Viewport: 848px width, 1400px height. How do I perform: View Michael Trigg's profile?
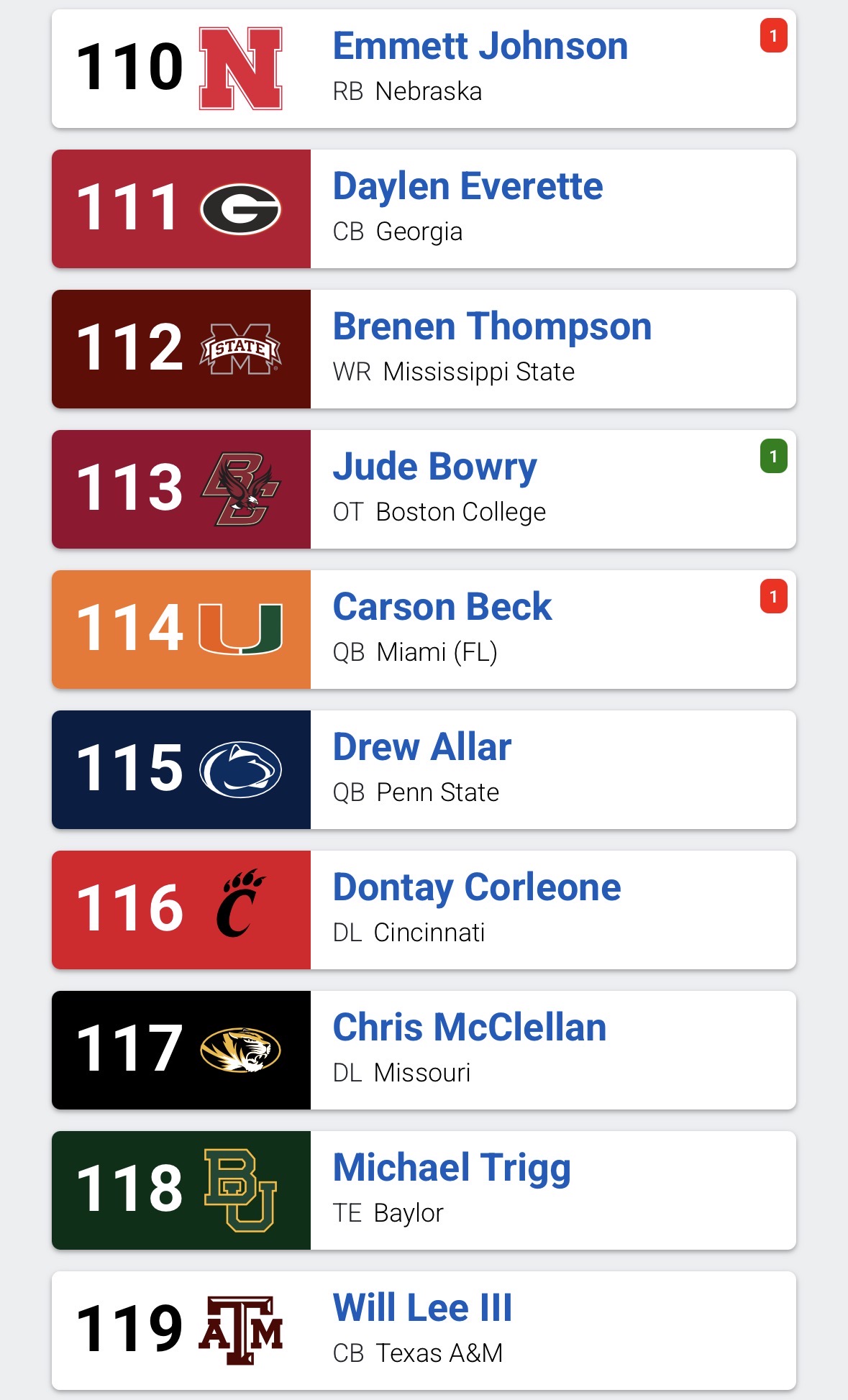[x=452, y=1169]
